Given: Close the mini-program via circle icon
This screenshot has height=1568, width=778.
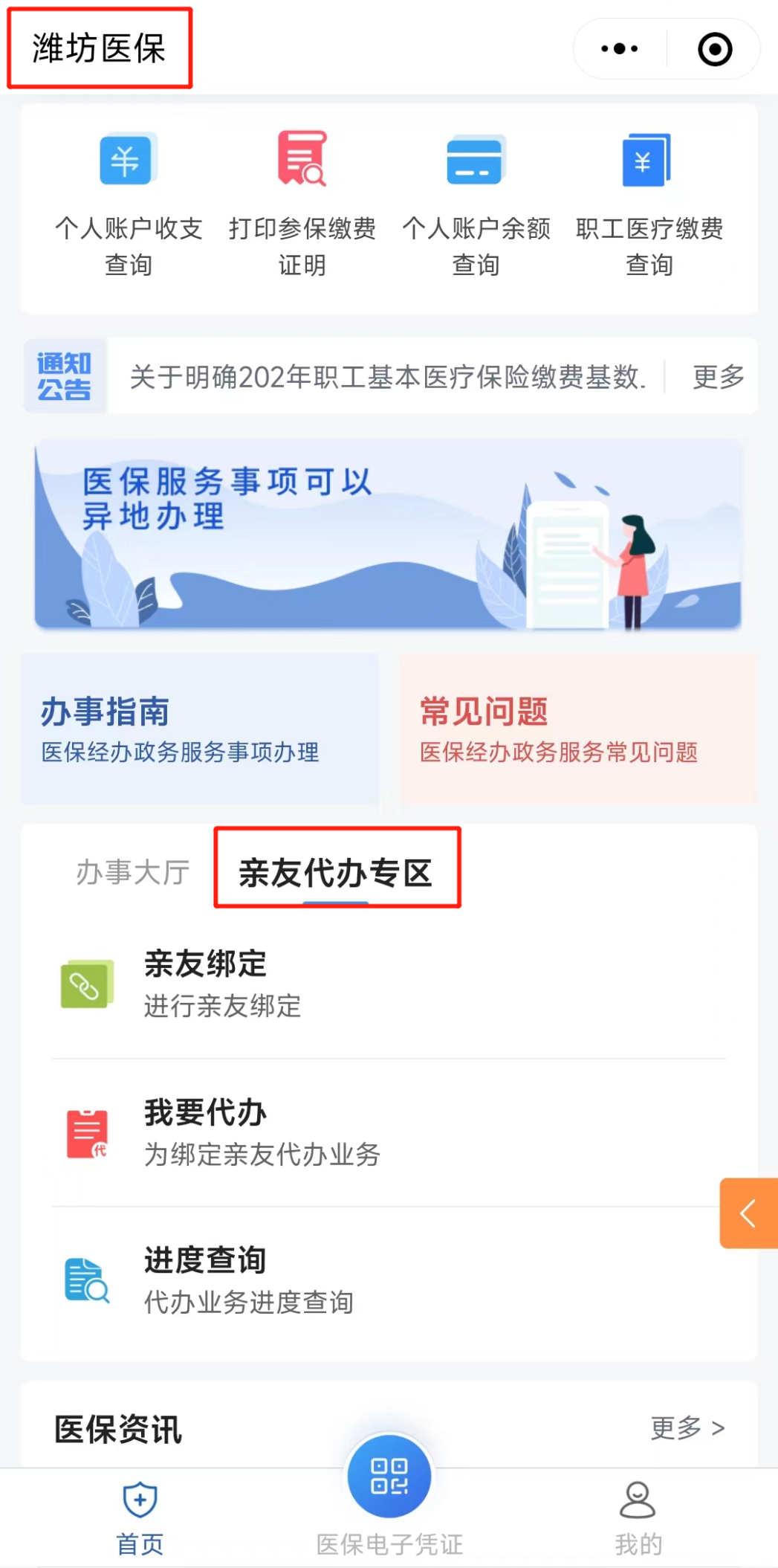Looking at the screenshot, I should pyautogui.click(x=715, y=49).
